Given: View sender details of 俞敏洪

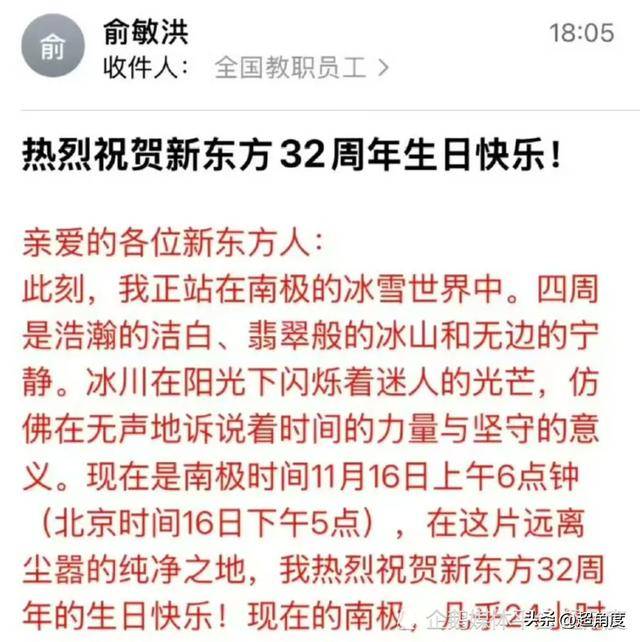Looking at the screenshot, I should (145, 31).
